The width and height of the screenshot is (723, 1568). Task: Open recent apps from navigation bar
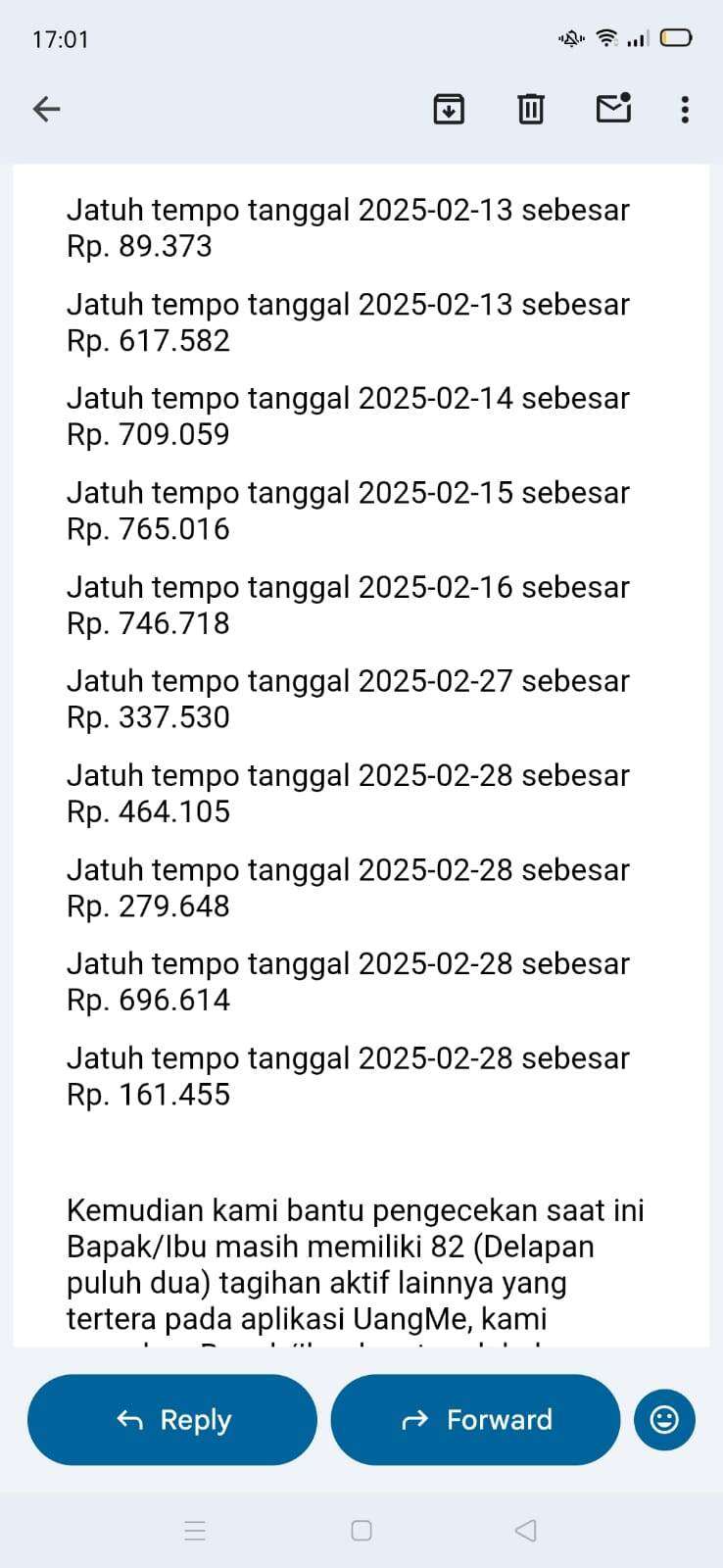click(x=195, y=1530)
